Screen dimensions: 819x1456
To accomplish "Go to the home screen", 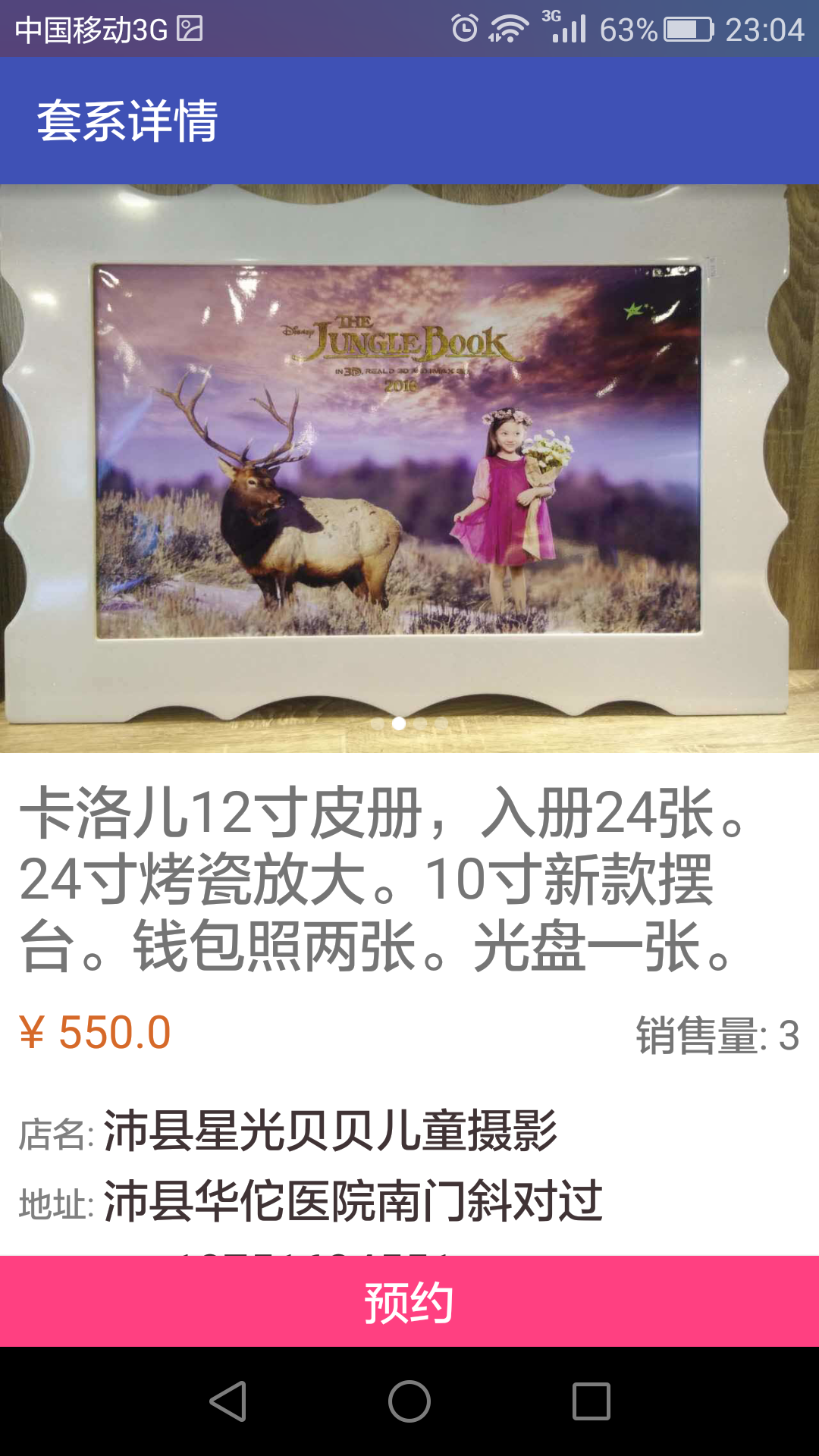I will coord(409,1401).
